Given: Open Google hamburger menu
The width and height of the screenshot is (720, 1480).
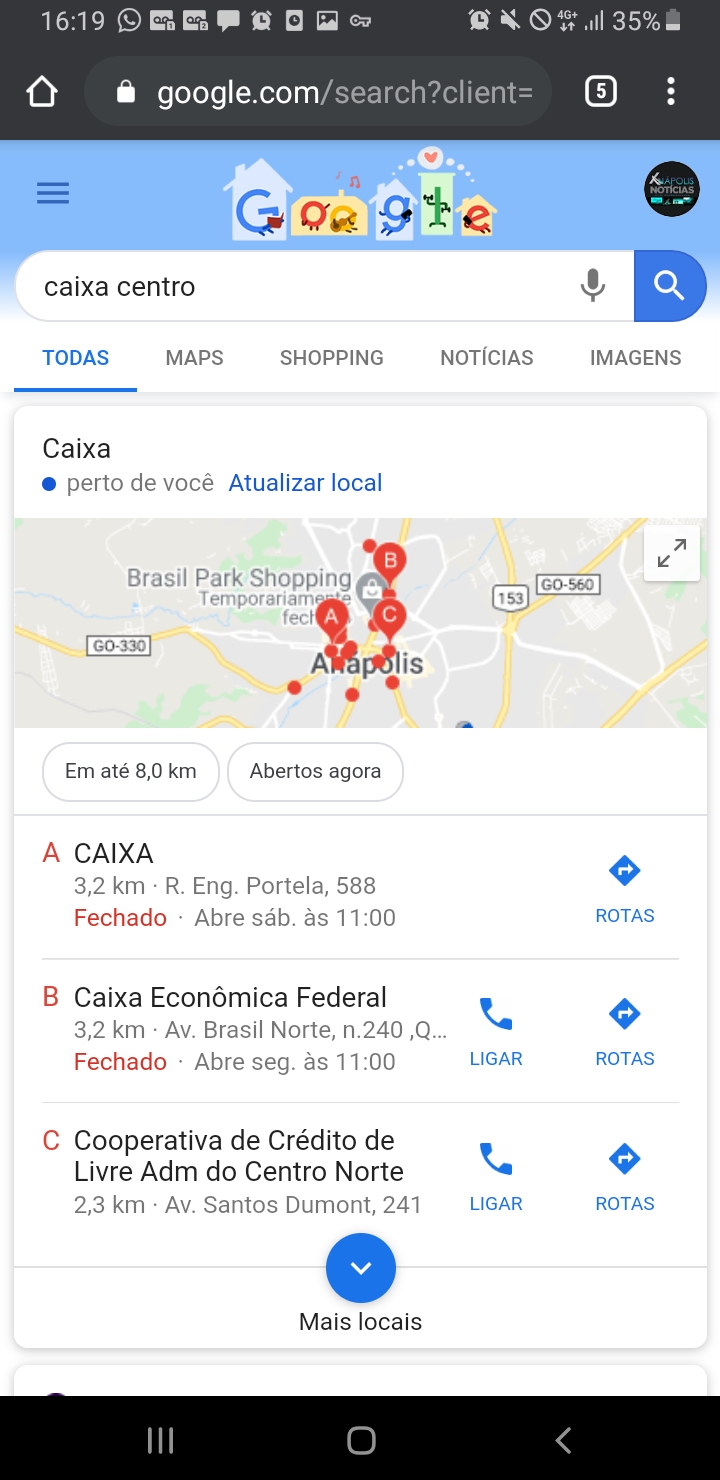Looking at the screenshot, I should point(53,194).
